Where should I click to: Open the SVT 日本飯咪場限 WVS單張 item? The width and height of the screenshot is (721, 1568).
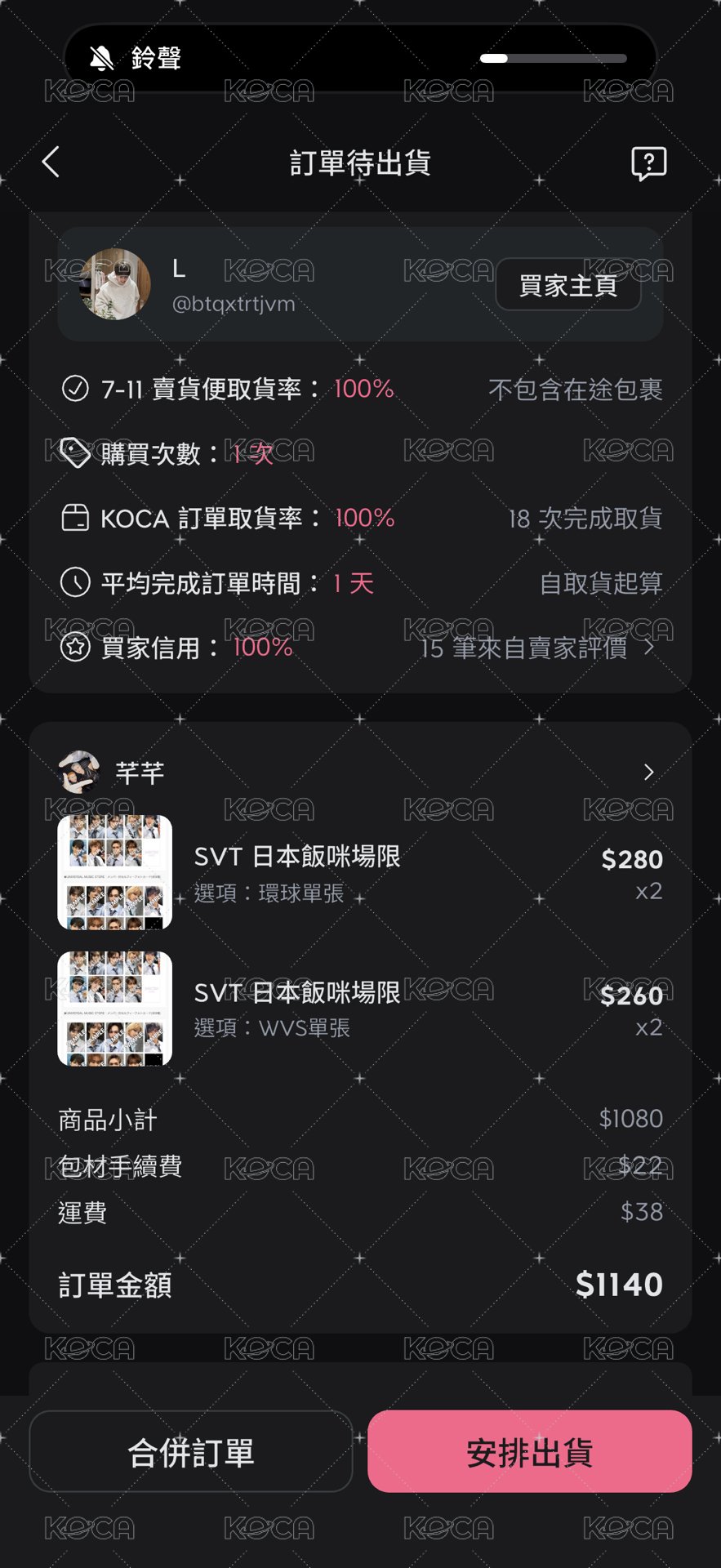point(360,1009)
